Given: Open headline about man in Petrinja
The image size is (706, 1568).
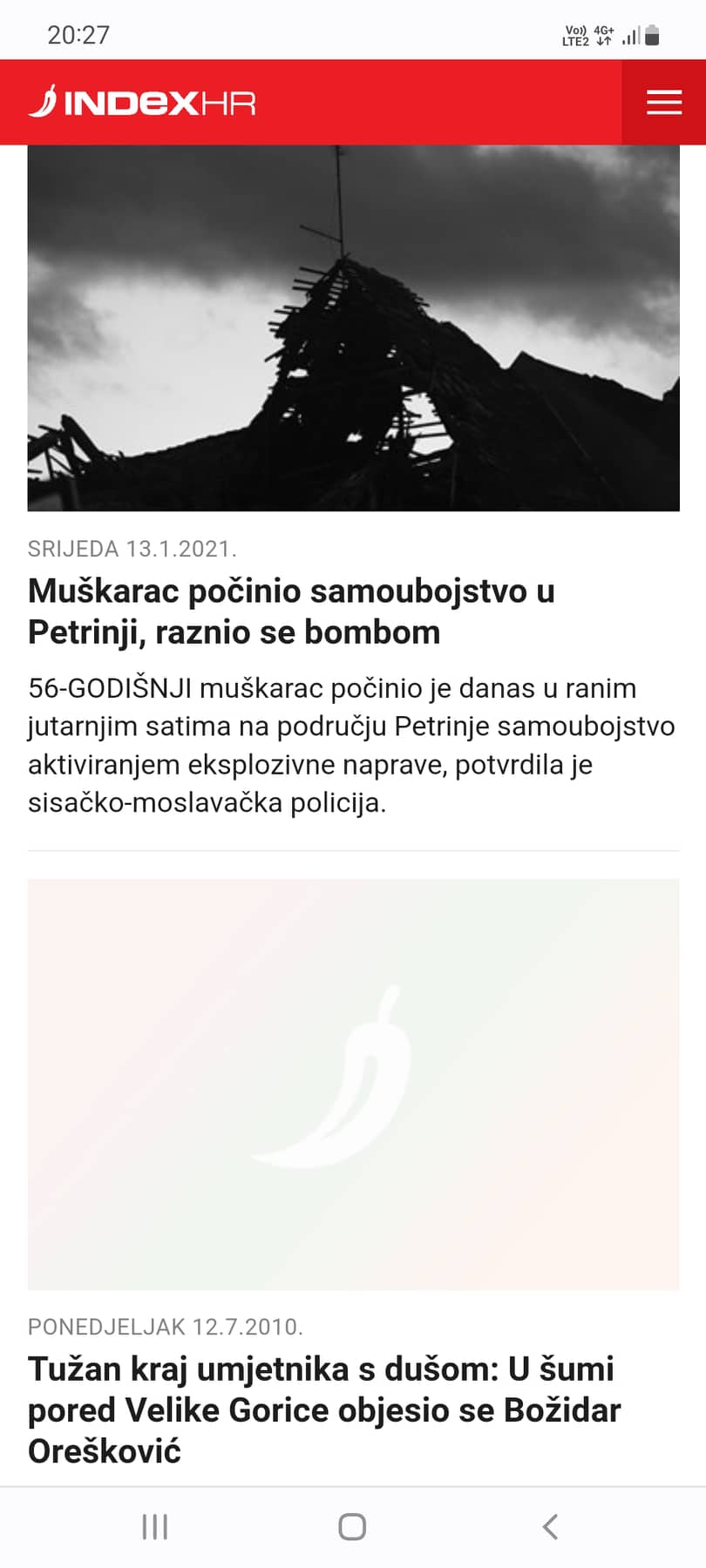Looking at the screenshot, I should [291, 612].
